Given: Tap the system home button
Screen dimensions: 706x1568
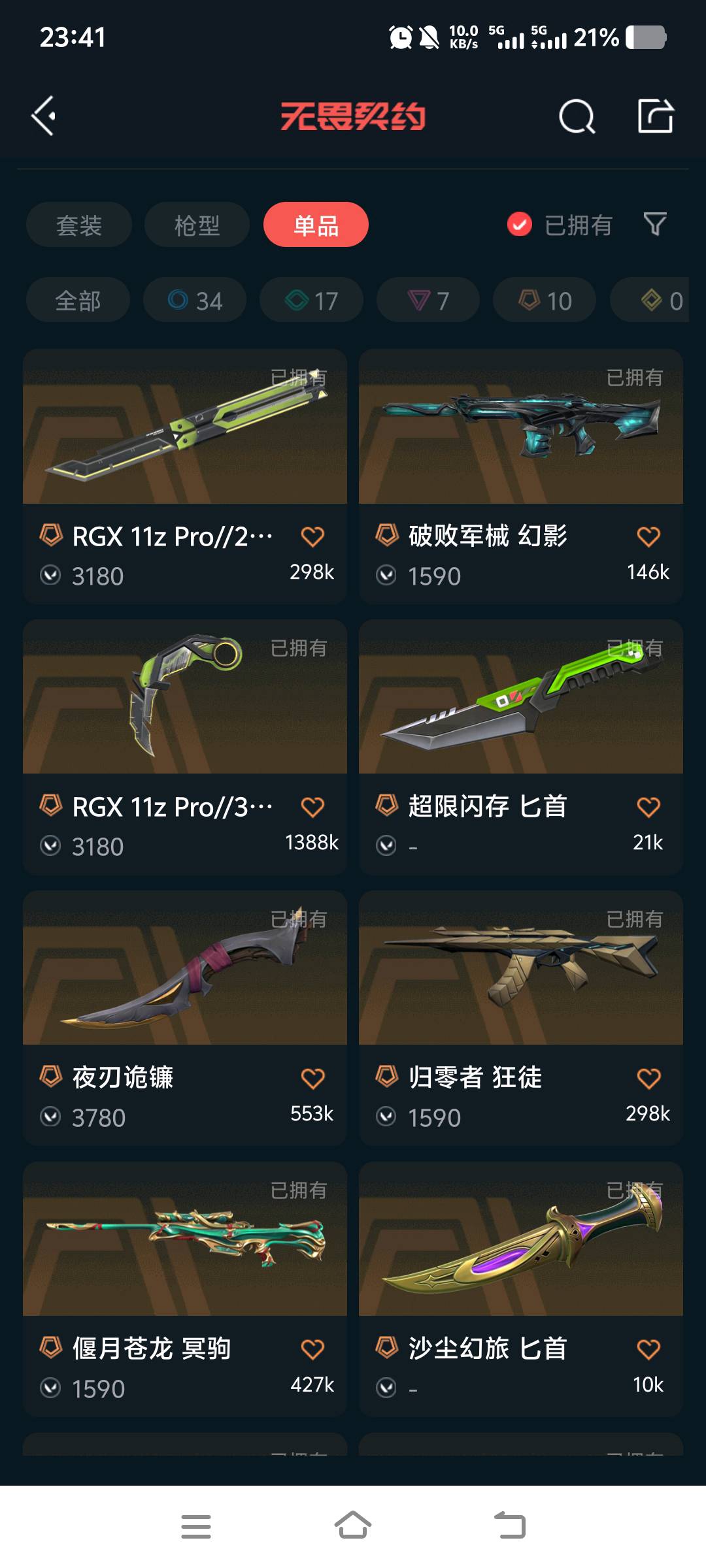Looking at the screenshot, I should pyautogui.click(x=353, y=1526).
